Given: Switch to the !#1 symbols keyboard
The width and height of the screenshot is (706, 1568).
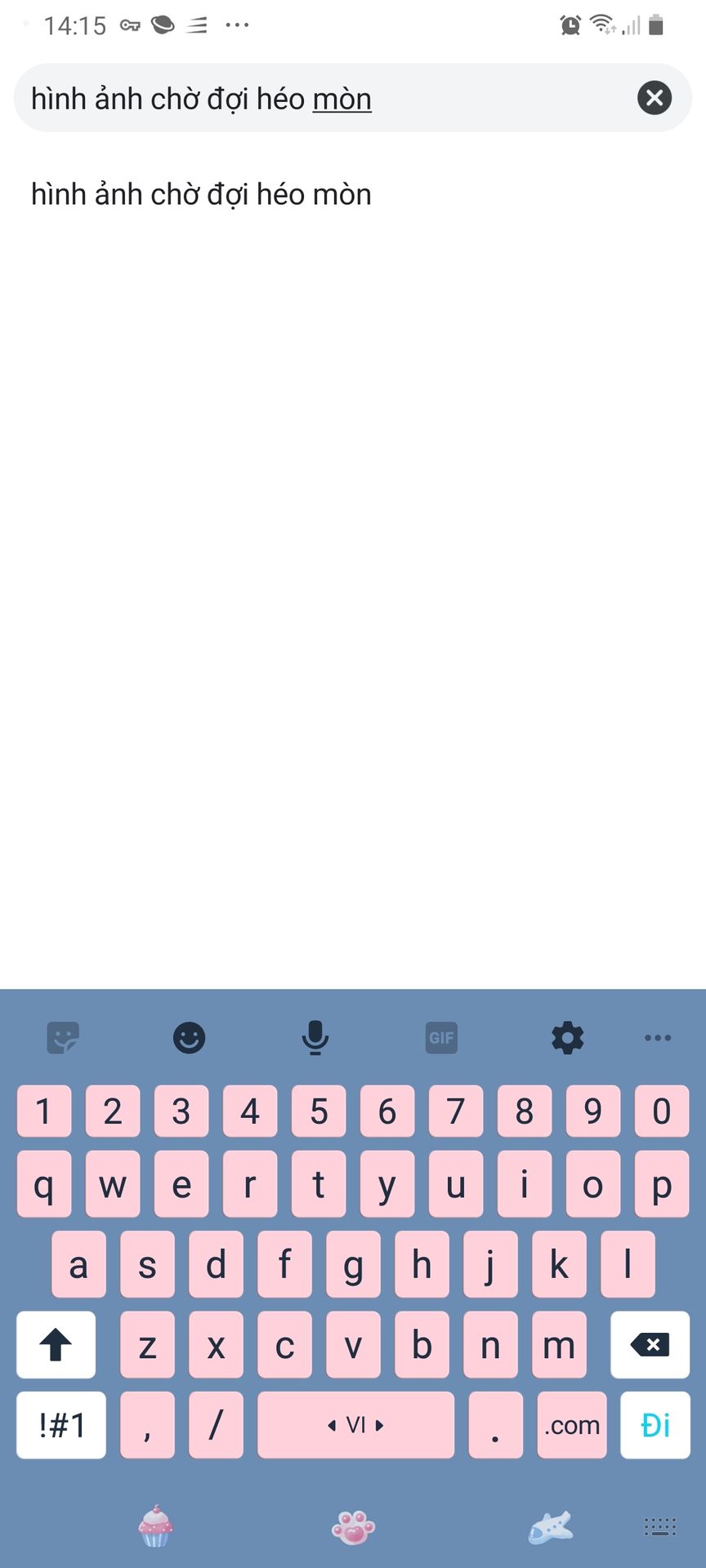Looking at the screenshot, I should (x=61, y=1425).
